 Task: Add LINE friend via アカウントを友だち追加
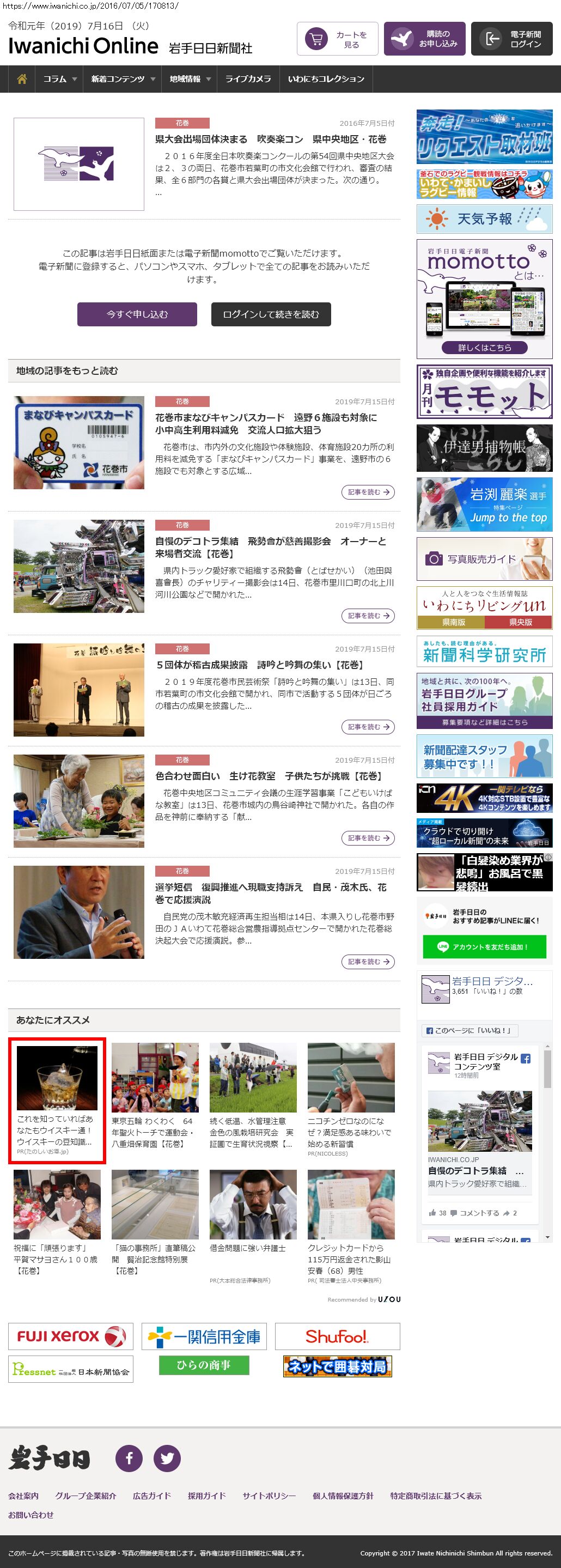(484, 946)
